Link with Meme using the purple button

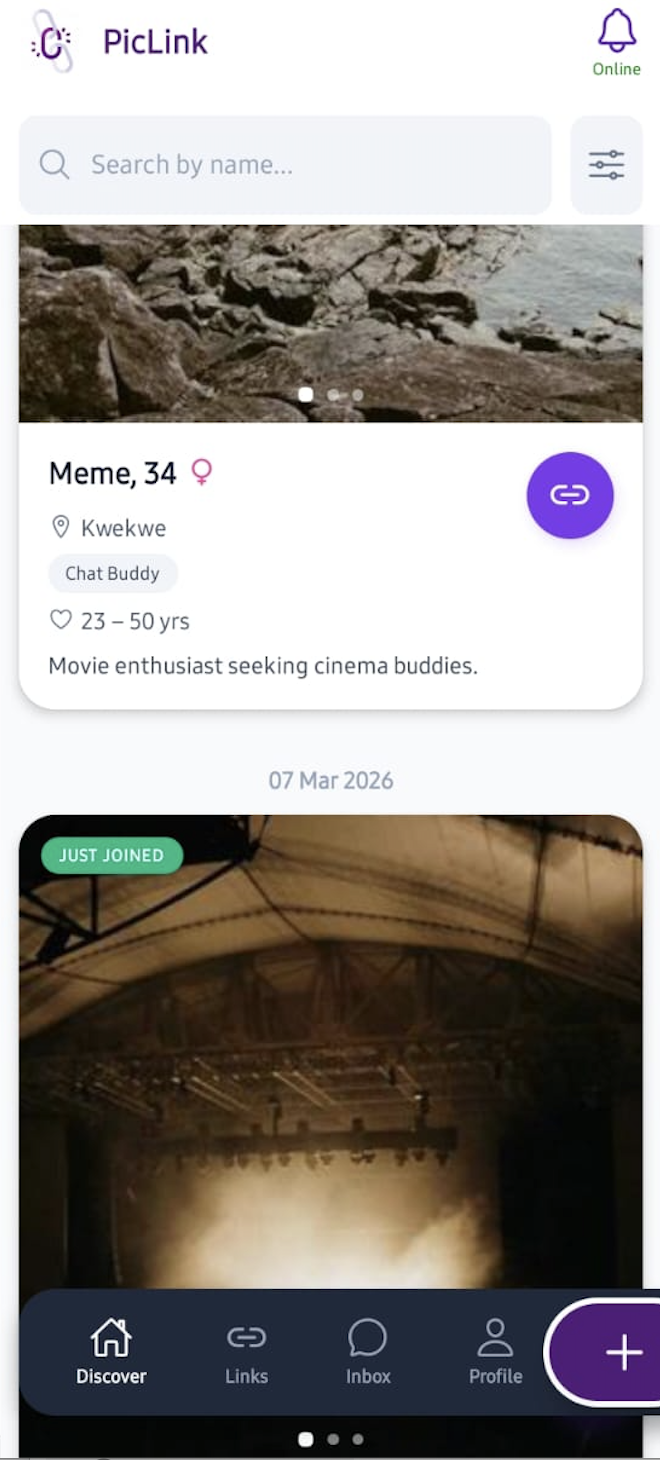pos(570,495)
